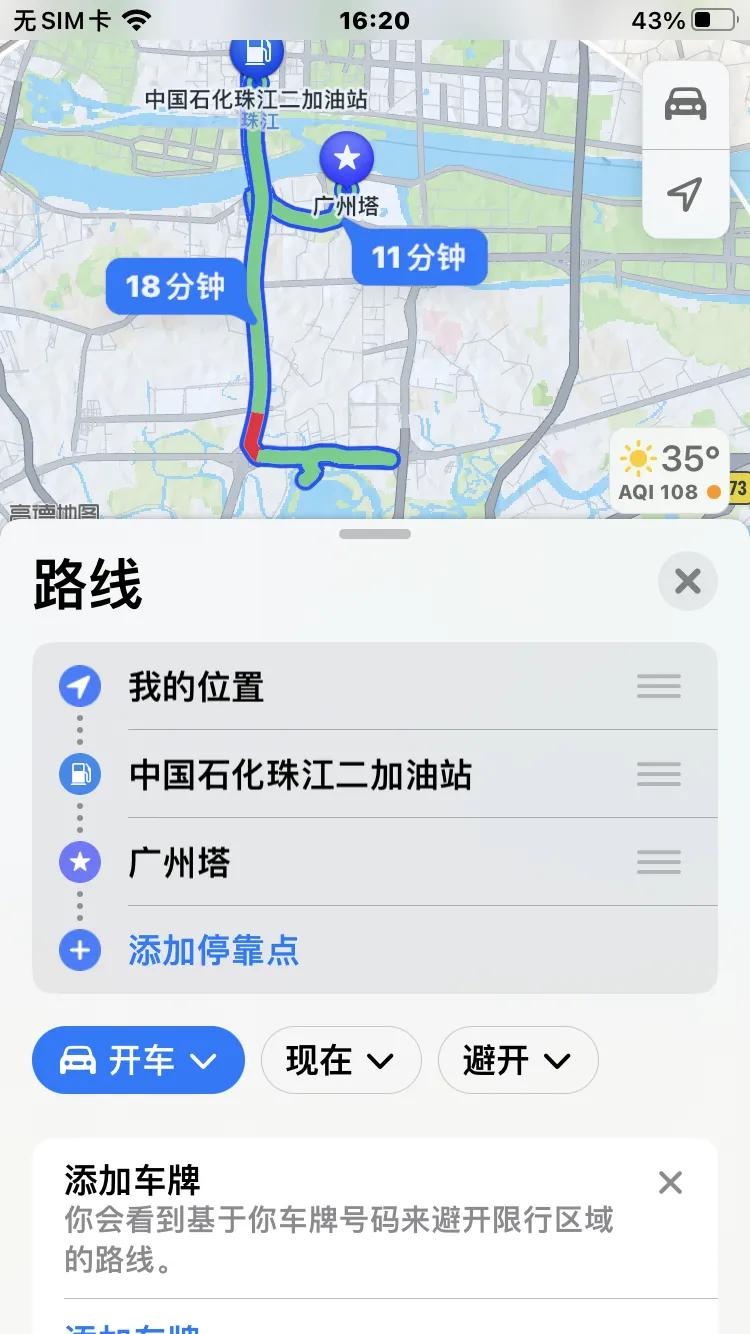Image resolution: width=750 pixels, height=1334 pixels.
Task: Open the 开车 transport mode dropdown
Action: pyautogui.click(x=138, y=1060)
